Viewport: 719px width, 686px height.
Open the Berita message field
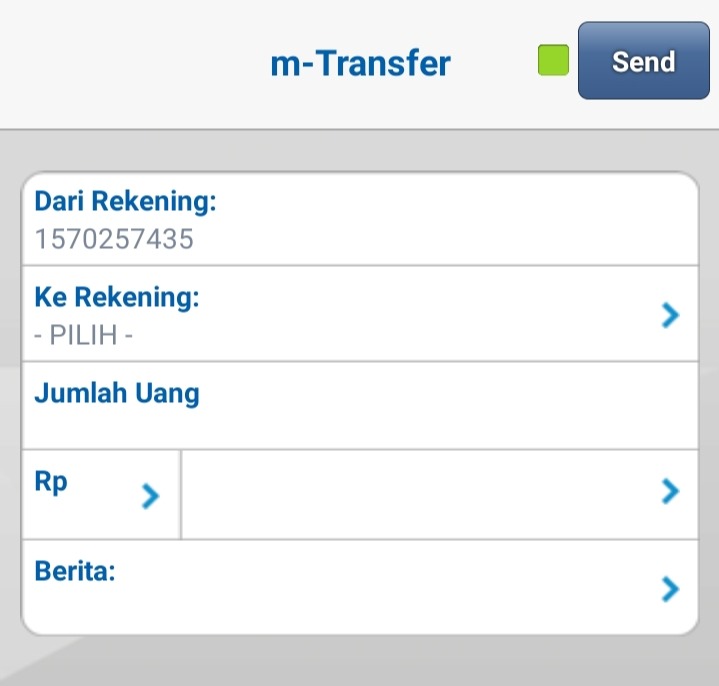tap(360, 588)
